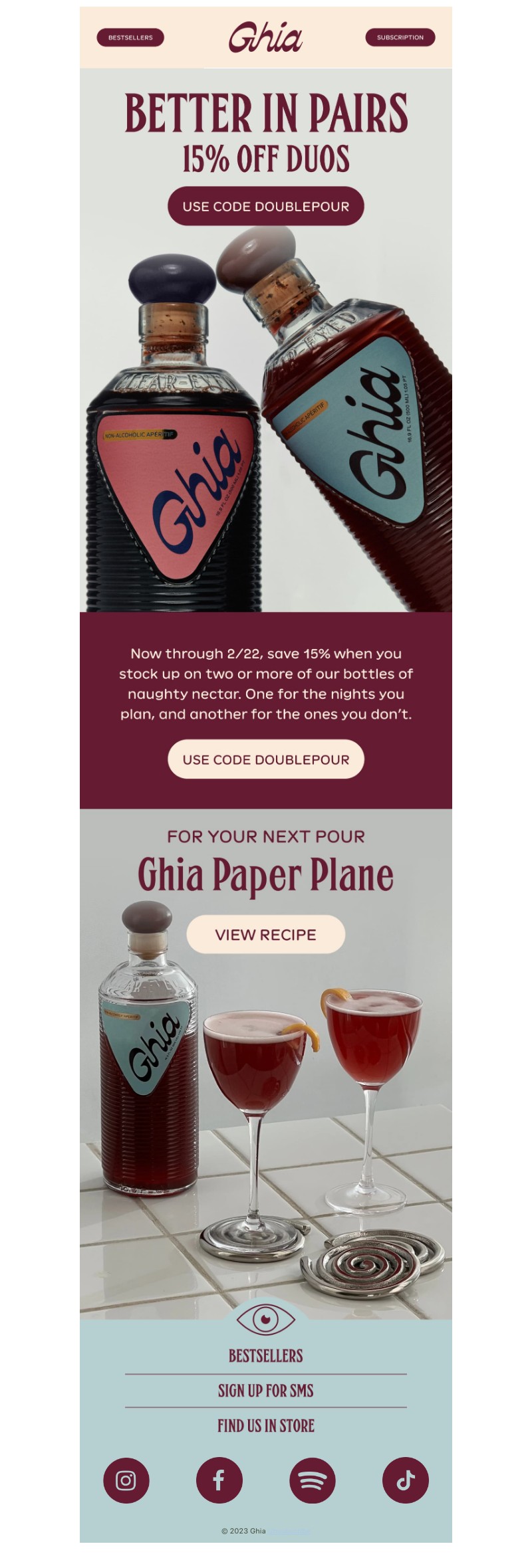Tap the Subscription button in the header
This screenshot has width=532, height=1568.
[x=400, y=38]
